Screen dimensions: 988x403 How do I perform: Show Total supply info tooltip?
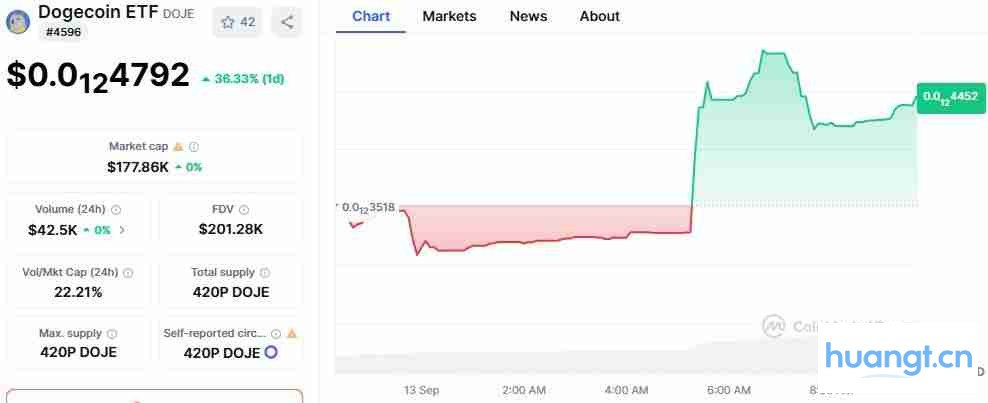pyautogui.click(x=264, y=272)
